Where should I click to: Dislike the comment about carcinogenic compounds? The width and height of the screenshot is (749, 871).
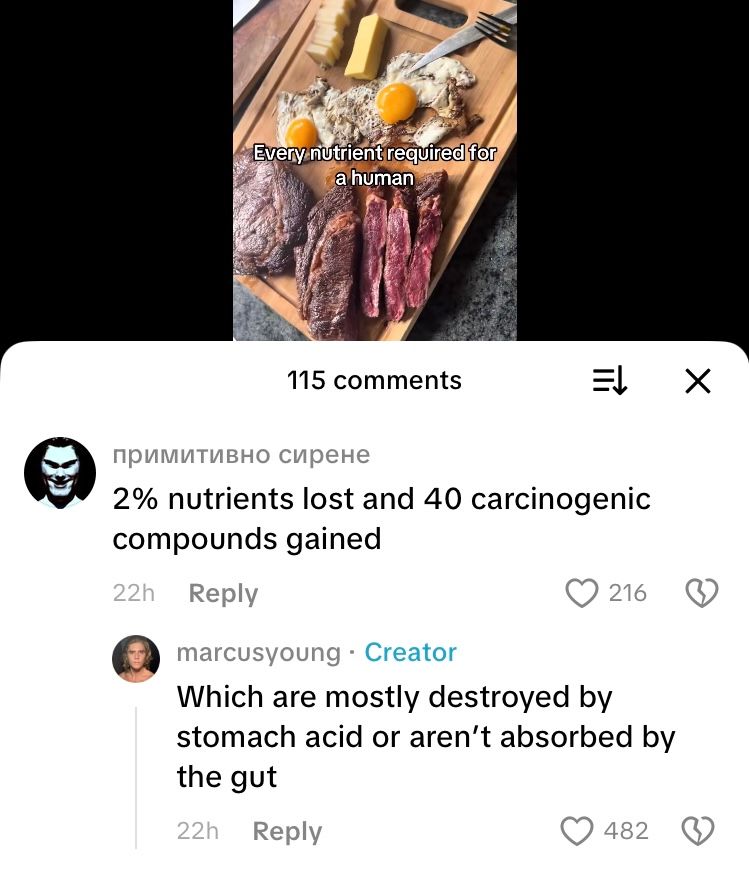(700, 593)
